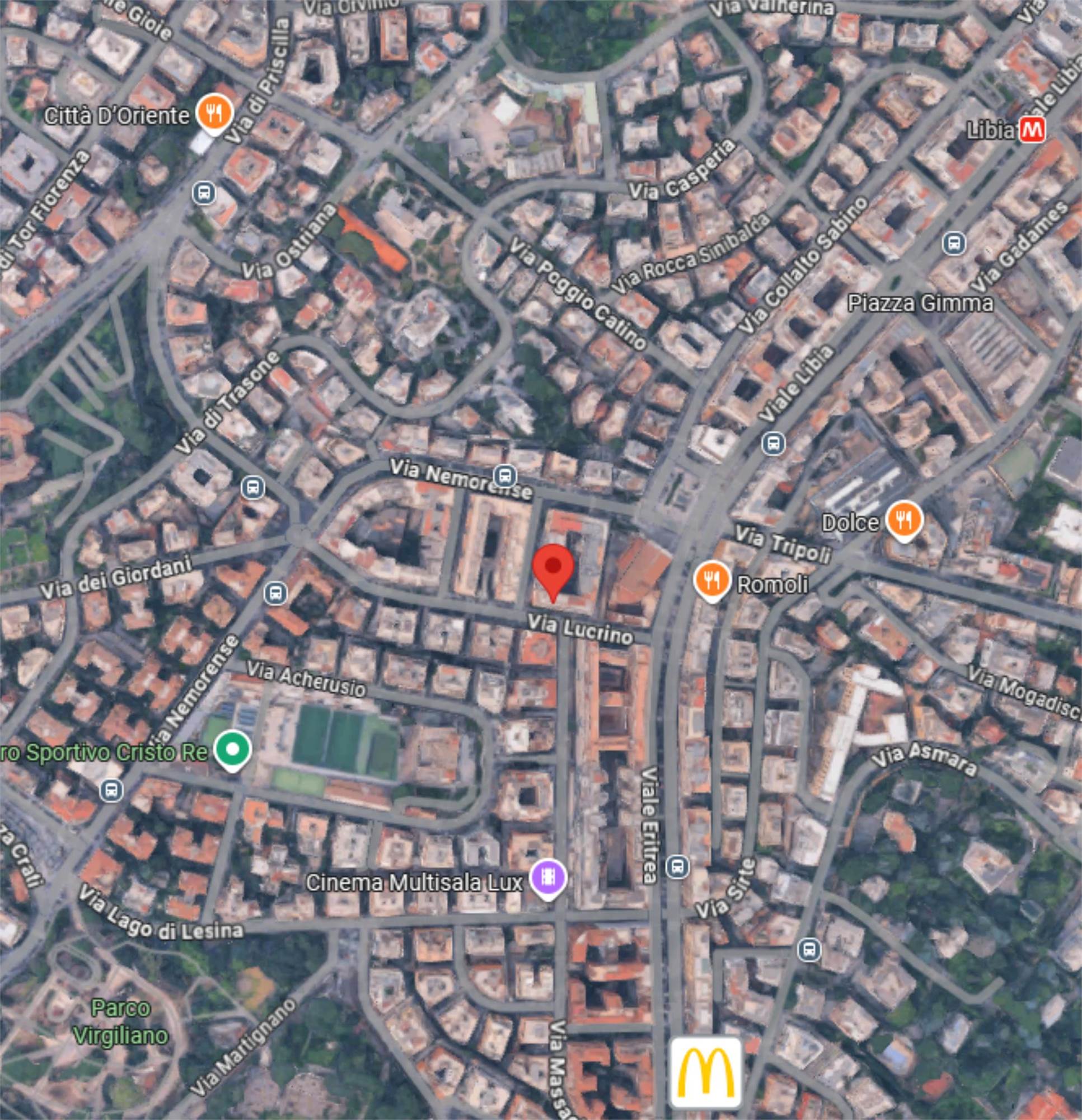Viewport: 1082px width, 1120px height.
Task: Select the Libia metro station marker
Action: [x=1032, y=130]
